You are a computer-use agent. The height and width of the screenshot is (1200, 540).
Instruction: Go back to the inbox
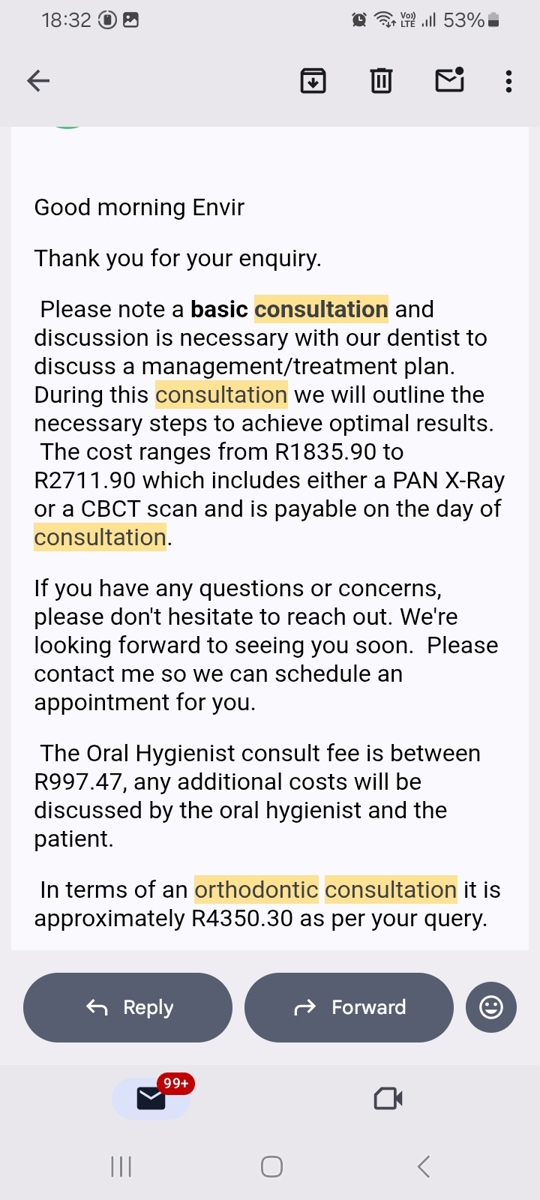(38, 81)
